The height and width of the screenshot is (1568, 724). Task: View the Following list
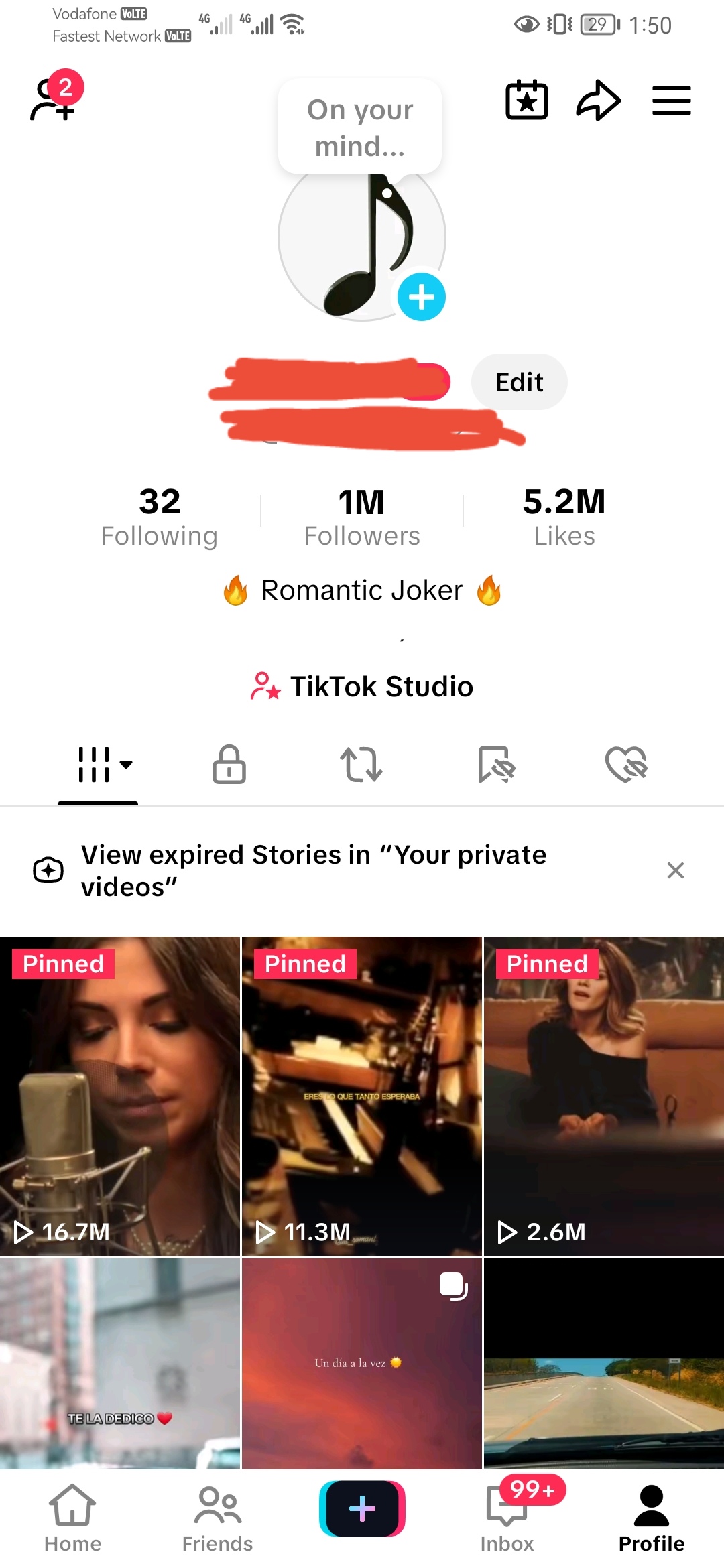pos(160,517)
